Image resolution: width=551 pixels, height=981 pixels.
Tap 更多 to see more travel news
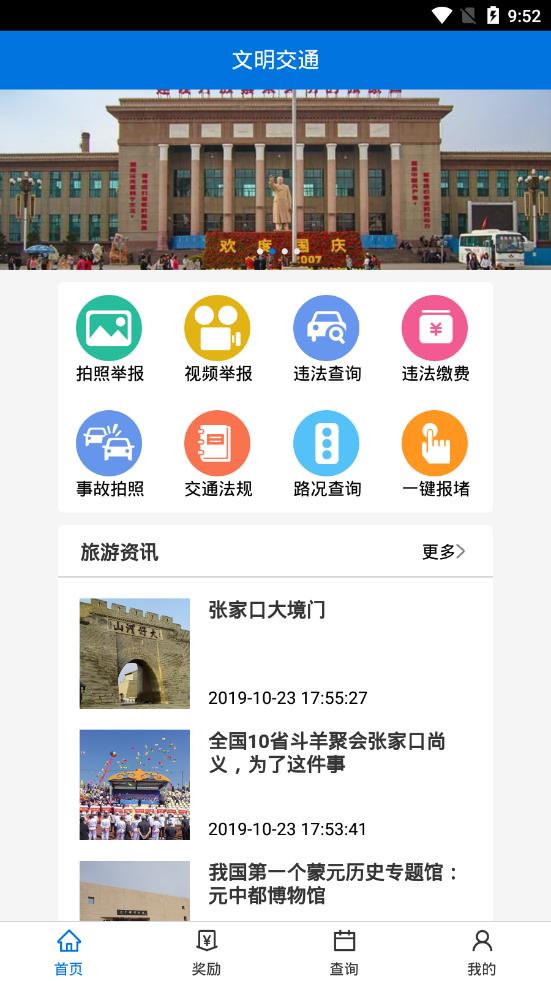pos(443,552)
